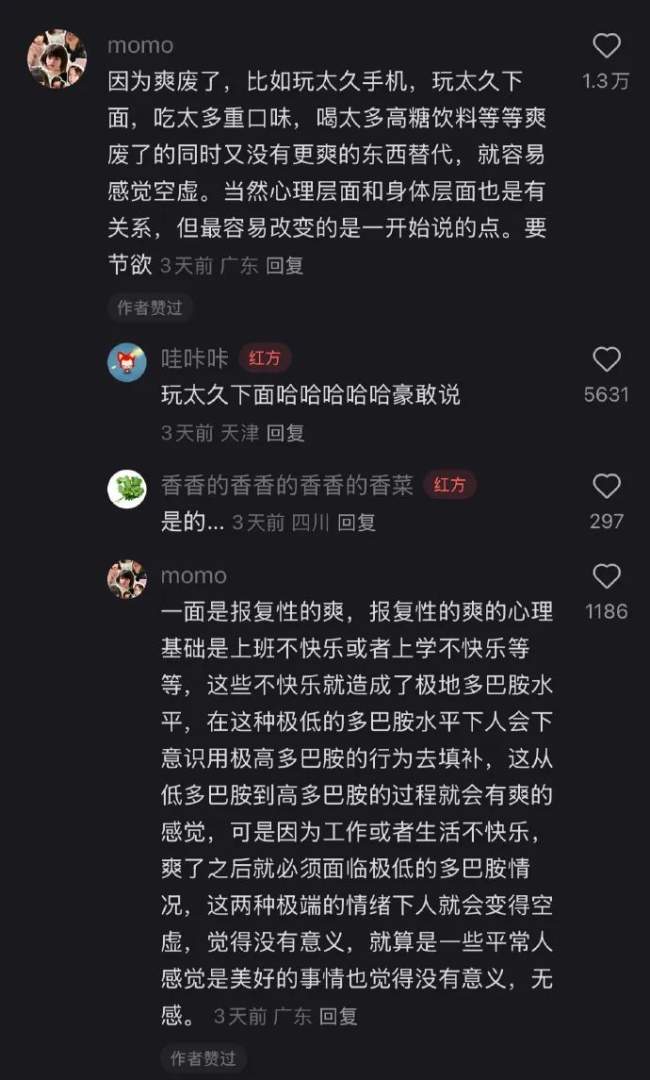Viewport: 650px width, 1080px height.
Task: Tap 回复 under momo's long reply
Action: pos(339,1016)
